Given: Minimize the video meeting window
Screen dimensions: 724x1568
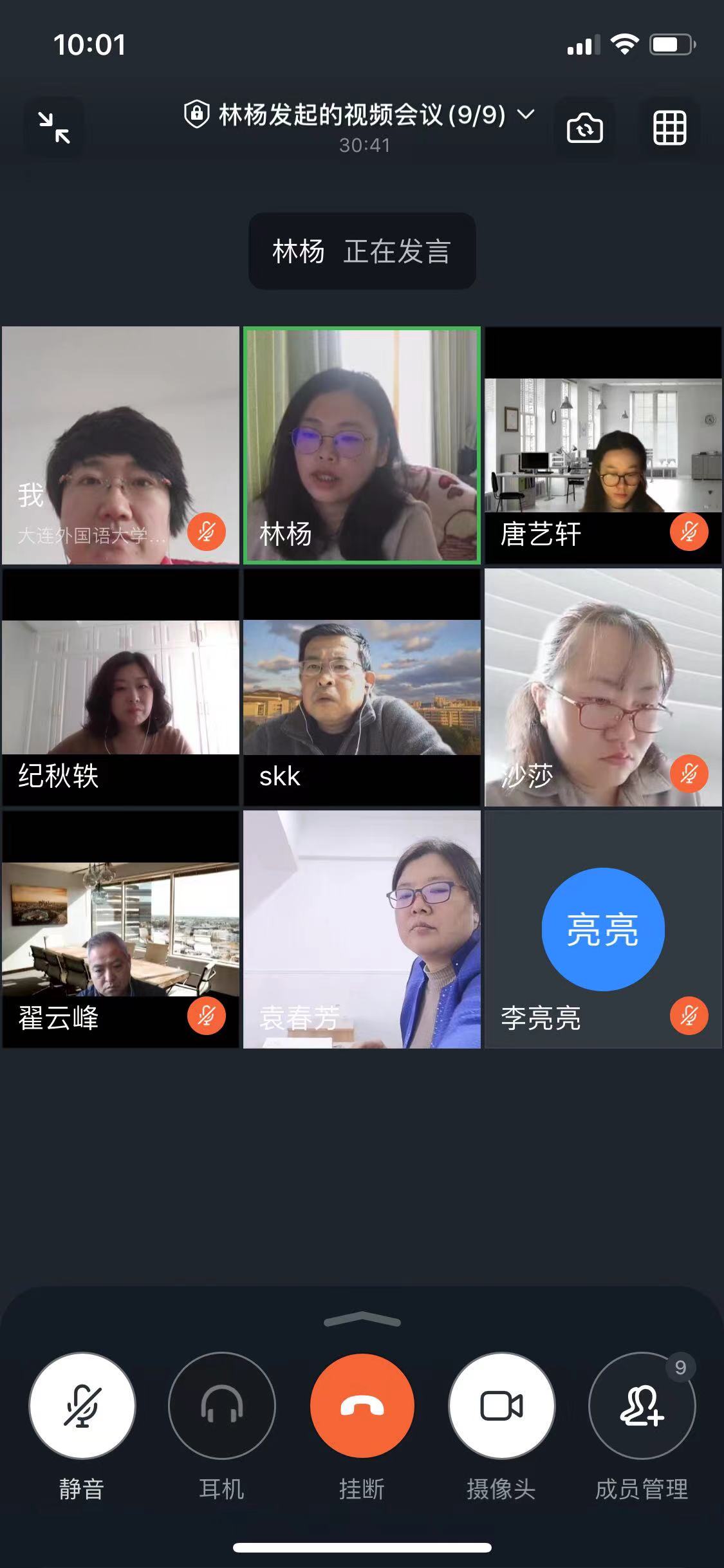Looking at the screenshot, I should point(54,127).
